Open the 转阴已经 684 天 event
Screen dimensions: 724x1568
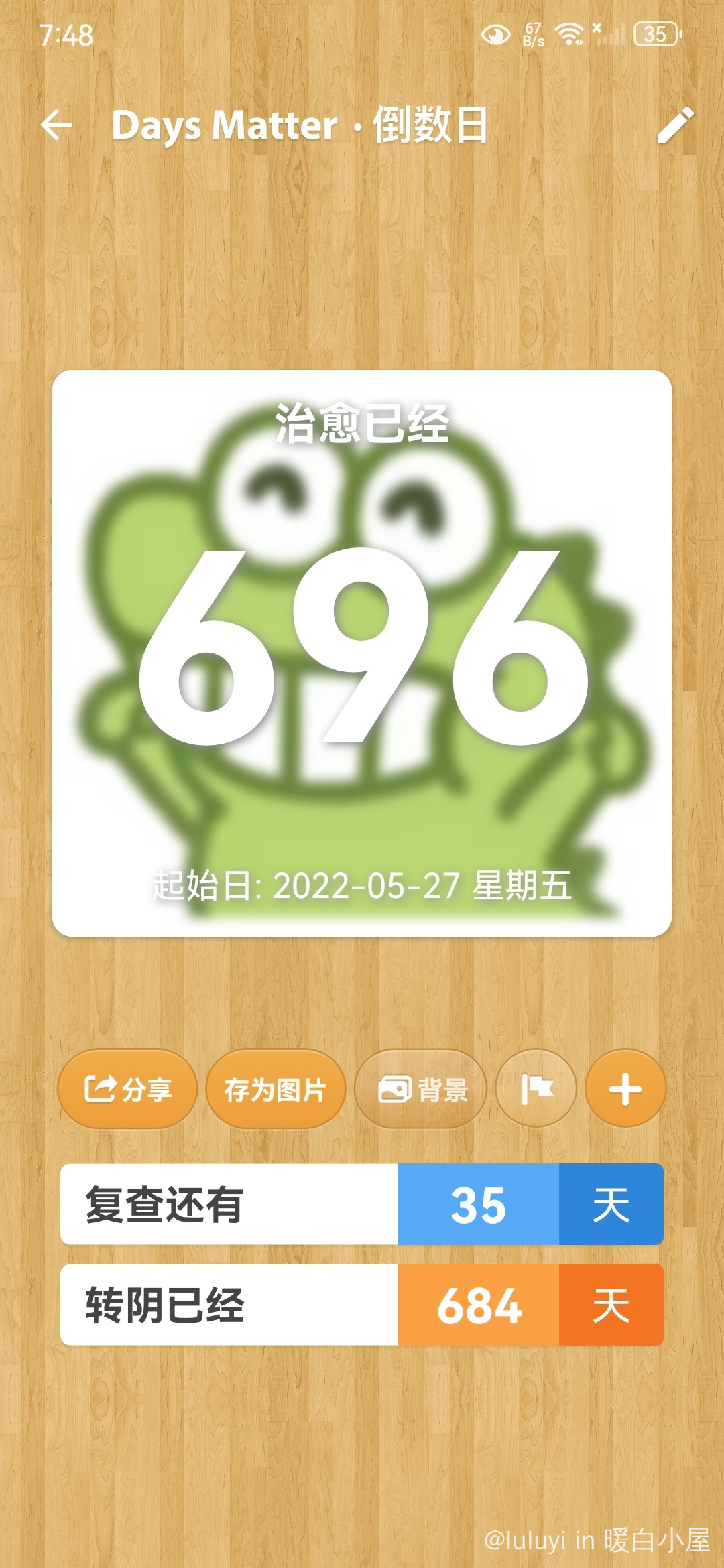362,1305
